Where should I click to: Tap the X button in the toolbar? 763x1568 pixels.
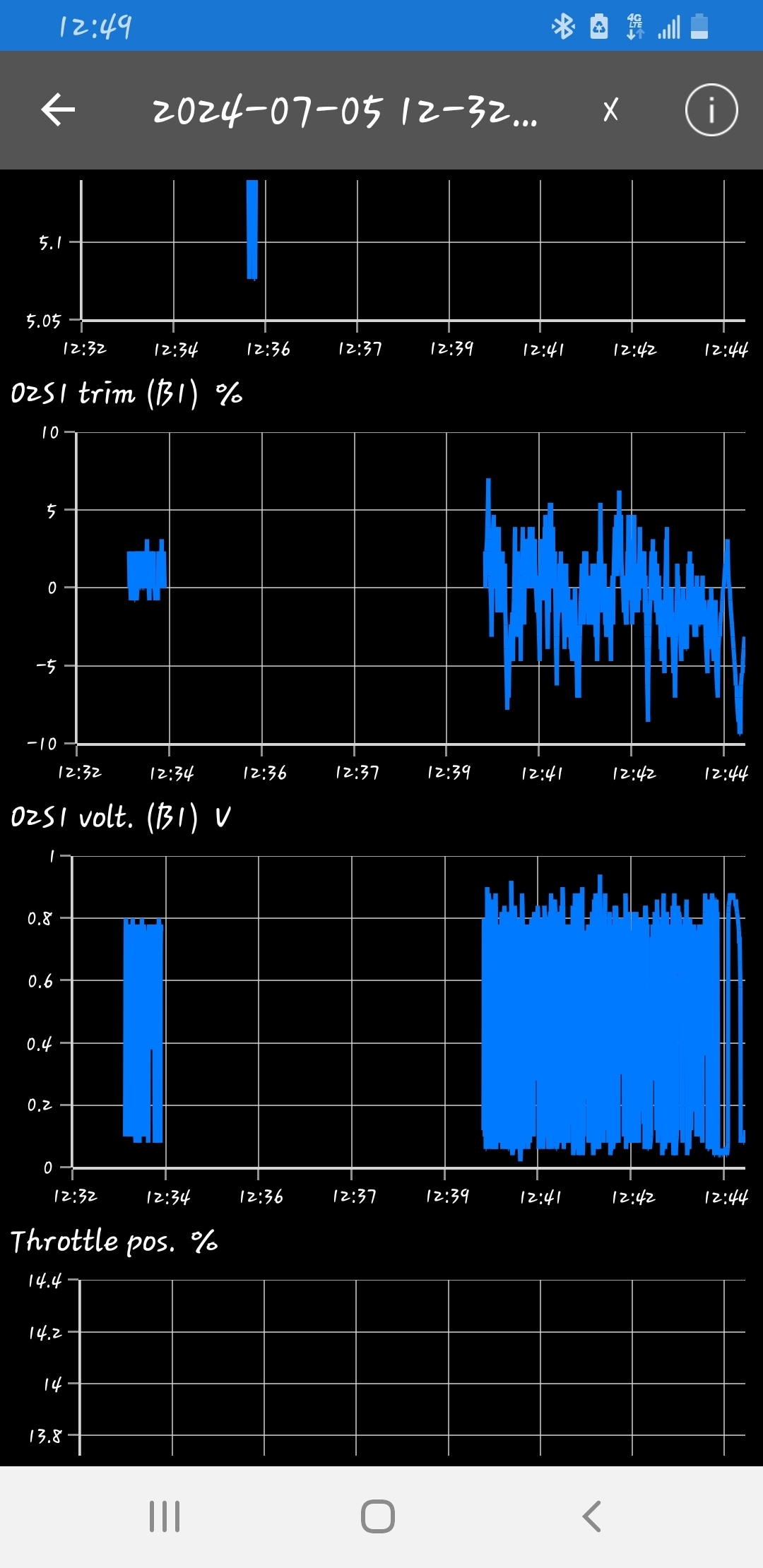tap(610, 110)
